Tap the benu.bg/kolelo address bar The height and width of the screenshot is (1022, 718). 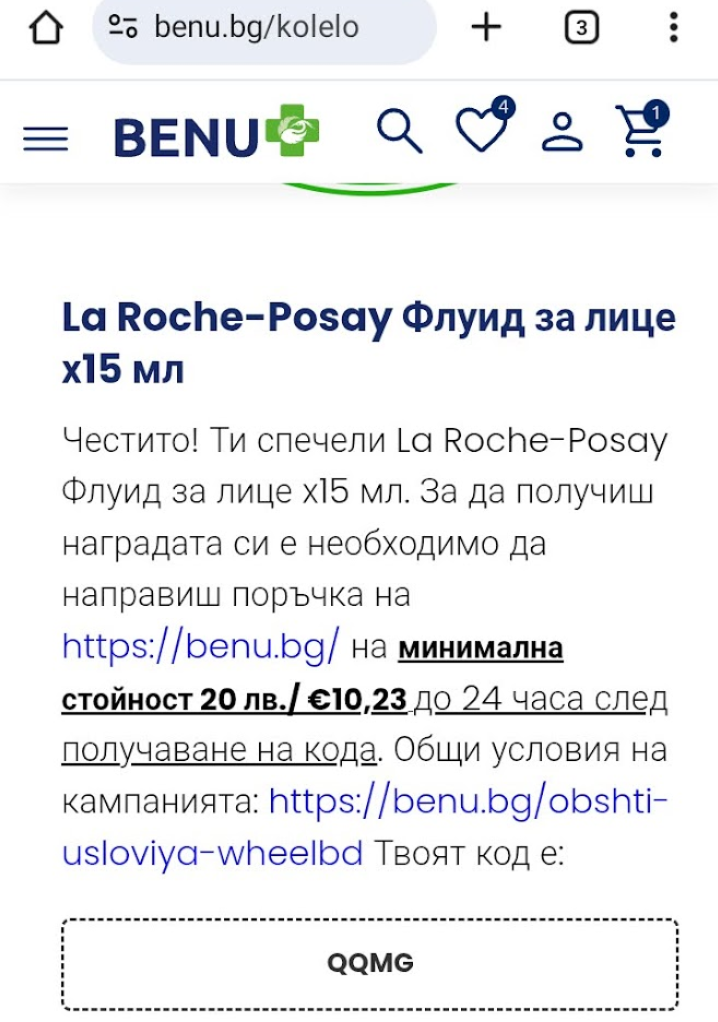264,28
